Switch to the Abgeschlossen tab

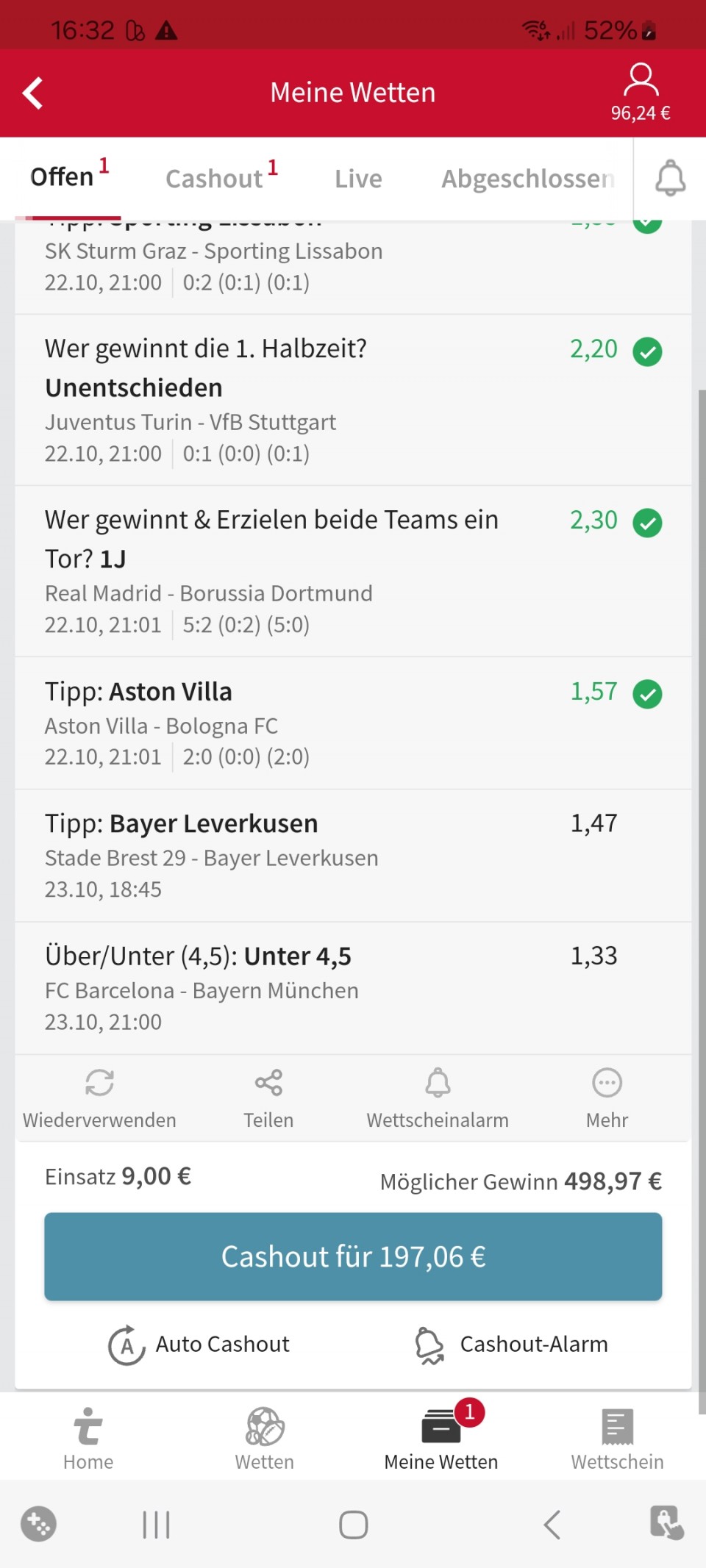(x=527, y=179)
